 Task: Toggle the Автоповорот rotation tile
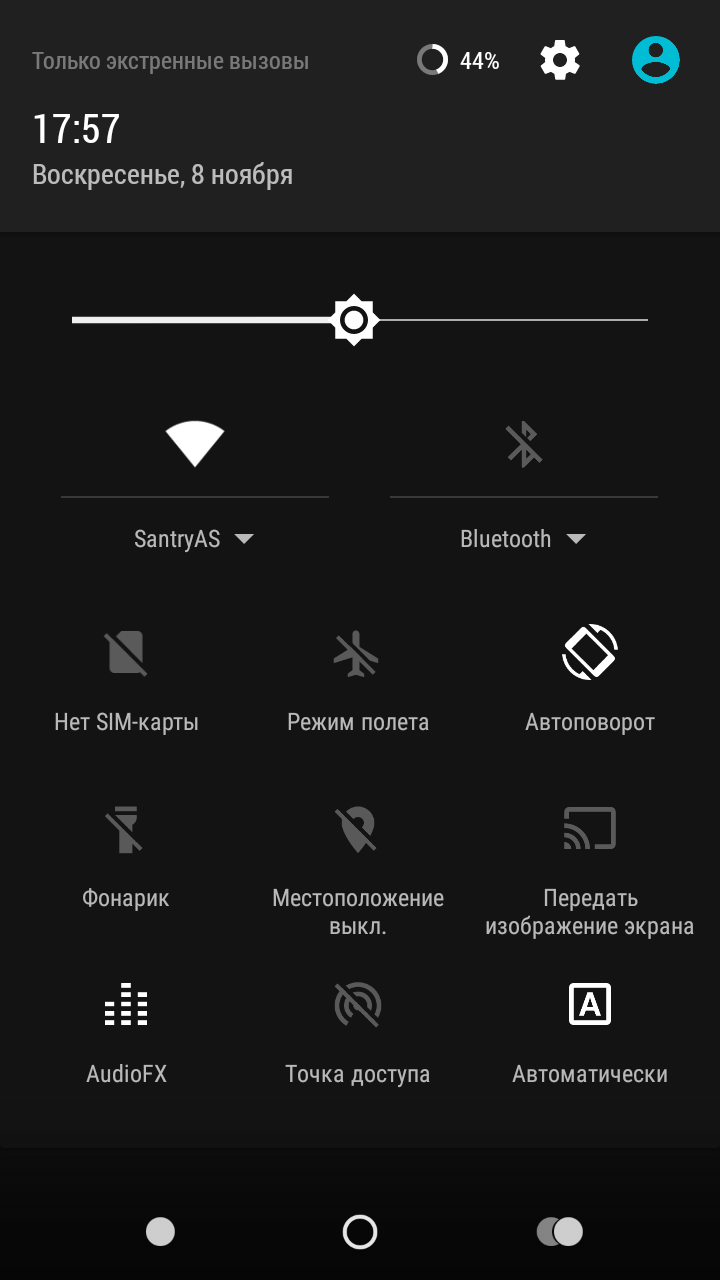point(590,682)
